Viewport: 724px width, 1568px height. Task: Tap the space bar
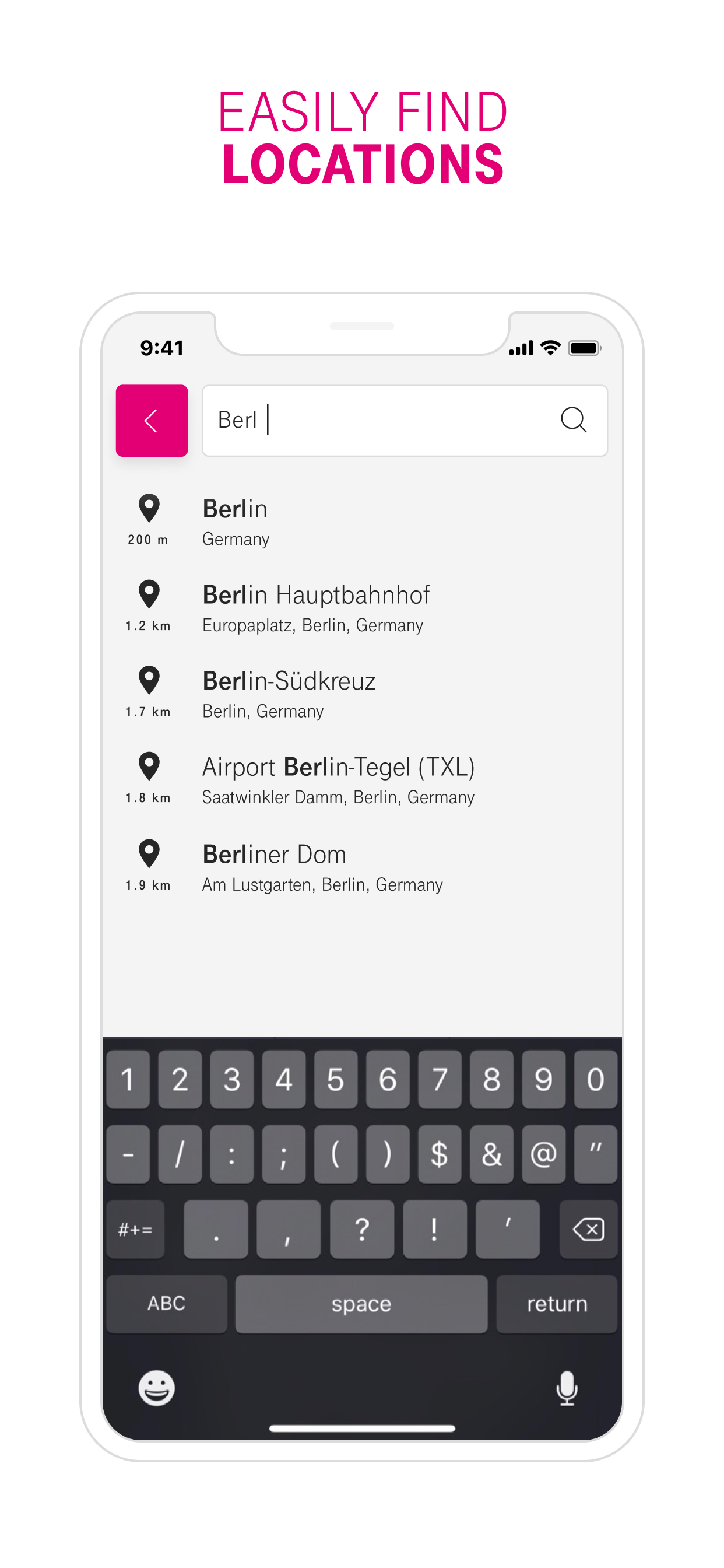[361, 1304]
